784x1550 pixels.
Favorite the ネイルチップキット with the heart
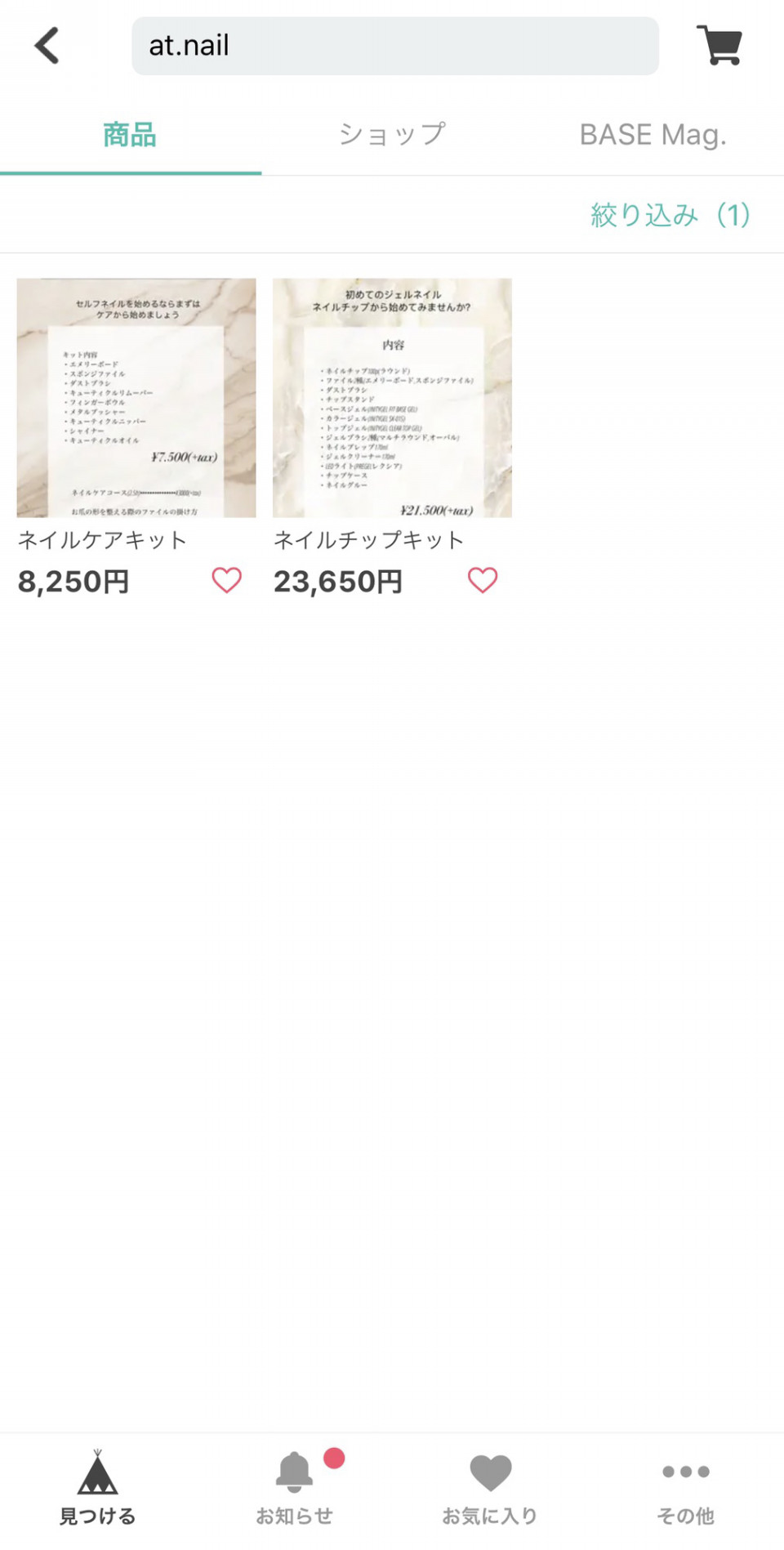click(x=483, y=580)
